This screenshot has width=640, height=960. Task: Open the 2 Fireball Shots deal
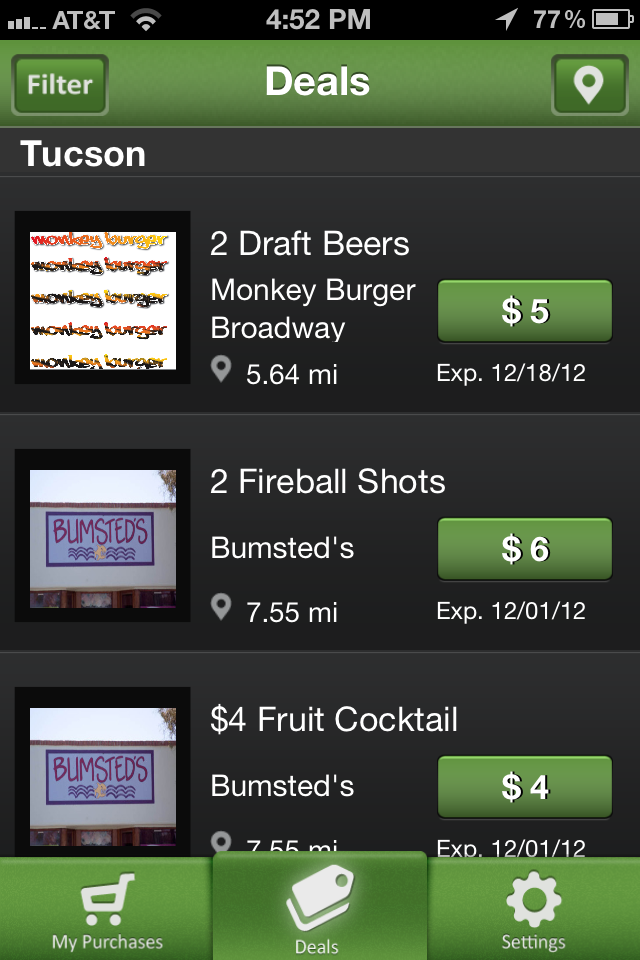pos(327,482)
